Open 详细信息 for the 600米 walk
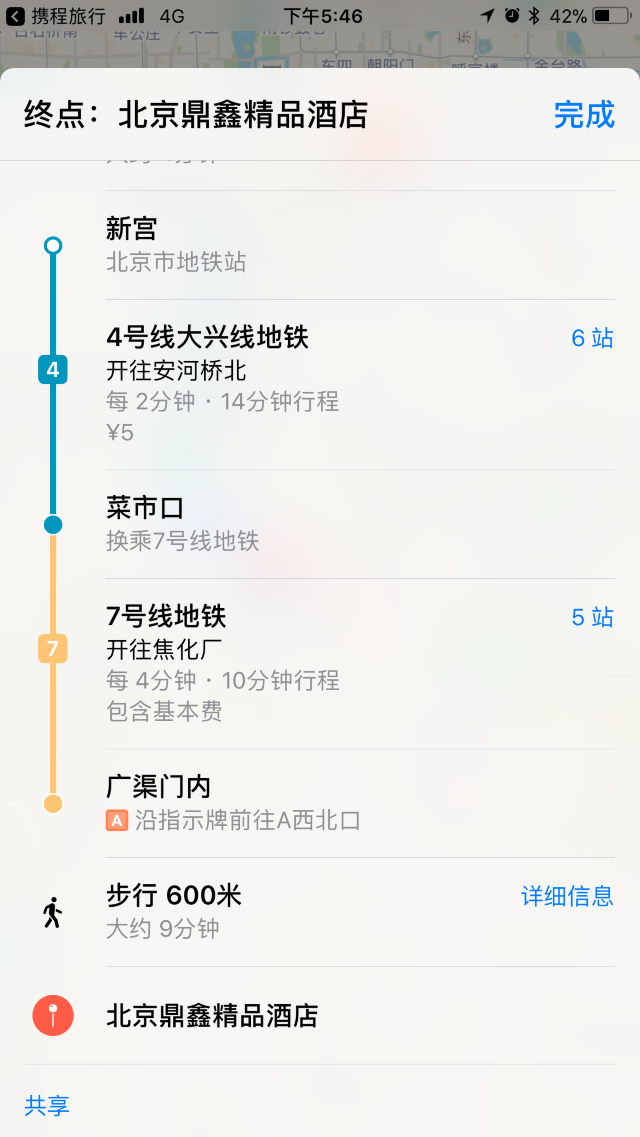The image size is (640, 1137). pyautogui.click(x=567, y=896)
